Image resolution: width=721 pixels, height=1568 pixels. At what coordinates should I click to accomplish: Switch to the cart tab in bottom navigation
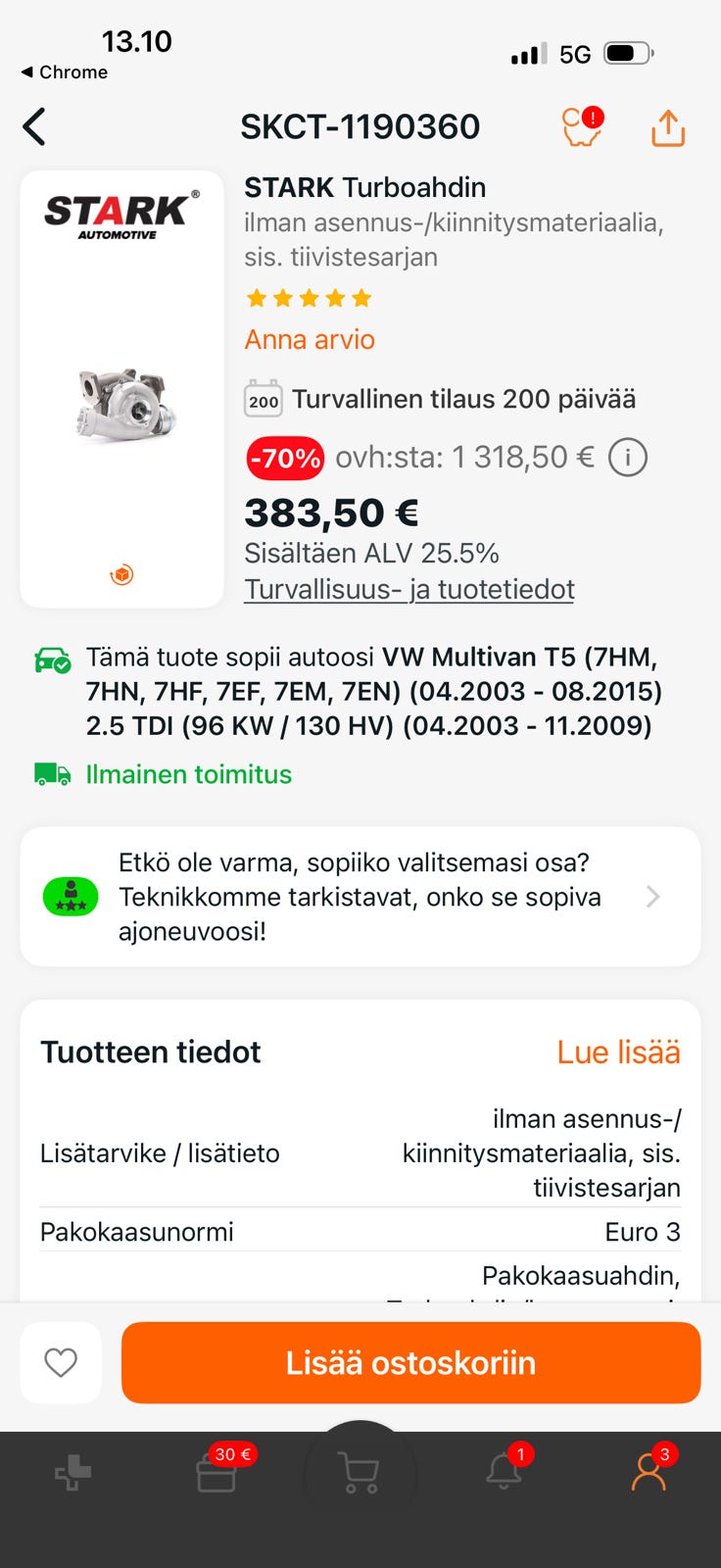[x=360, y=1470]
